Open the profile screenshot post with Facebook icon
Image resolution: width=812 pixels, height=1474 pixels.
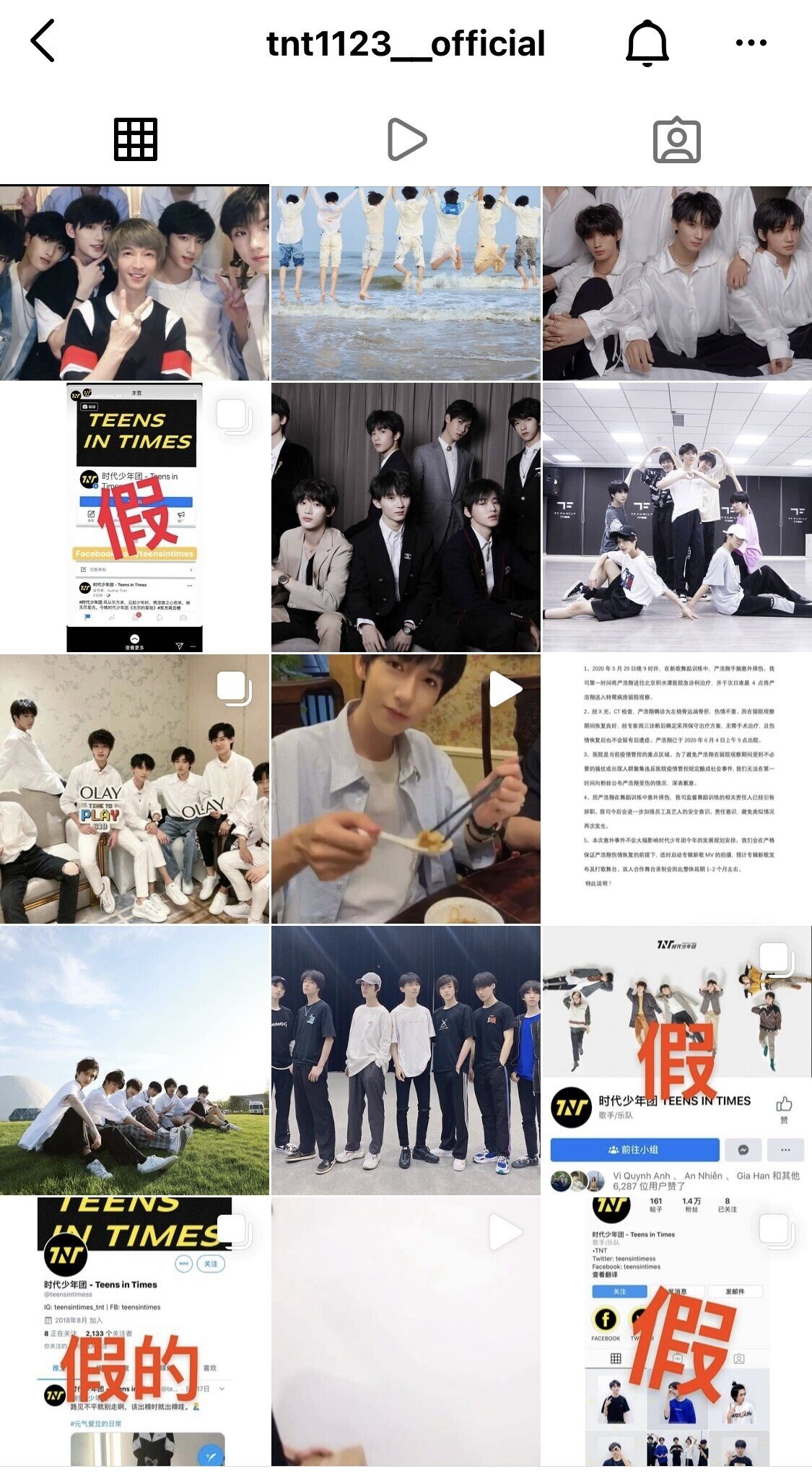[677, 1332]
